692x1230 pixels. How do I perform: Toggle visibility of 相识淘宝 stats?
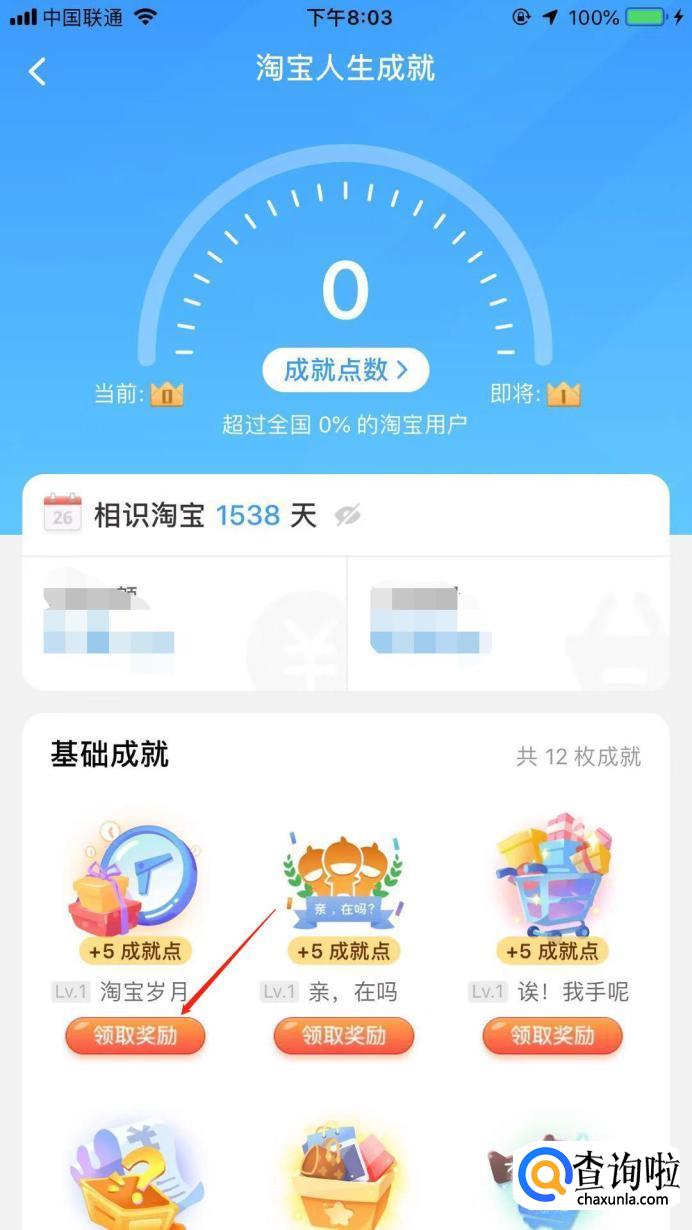(348, 515)
